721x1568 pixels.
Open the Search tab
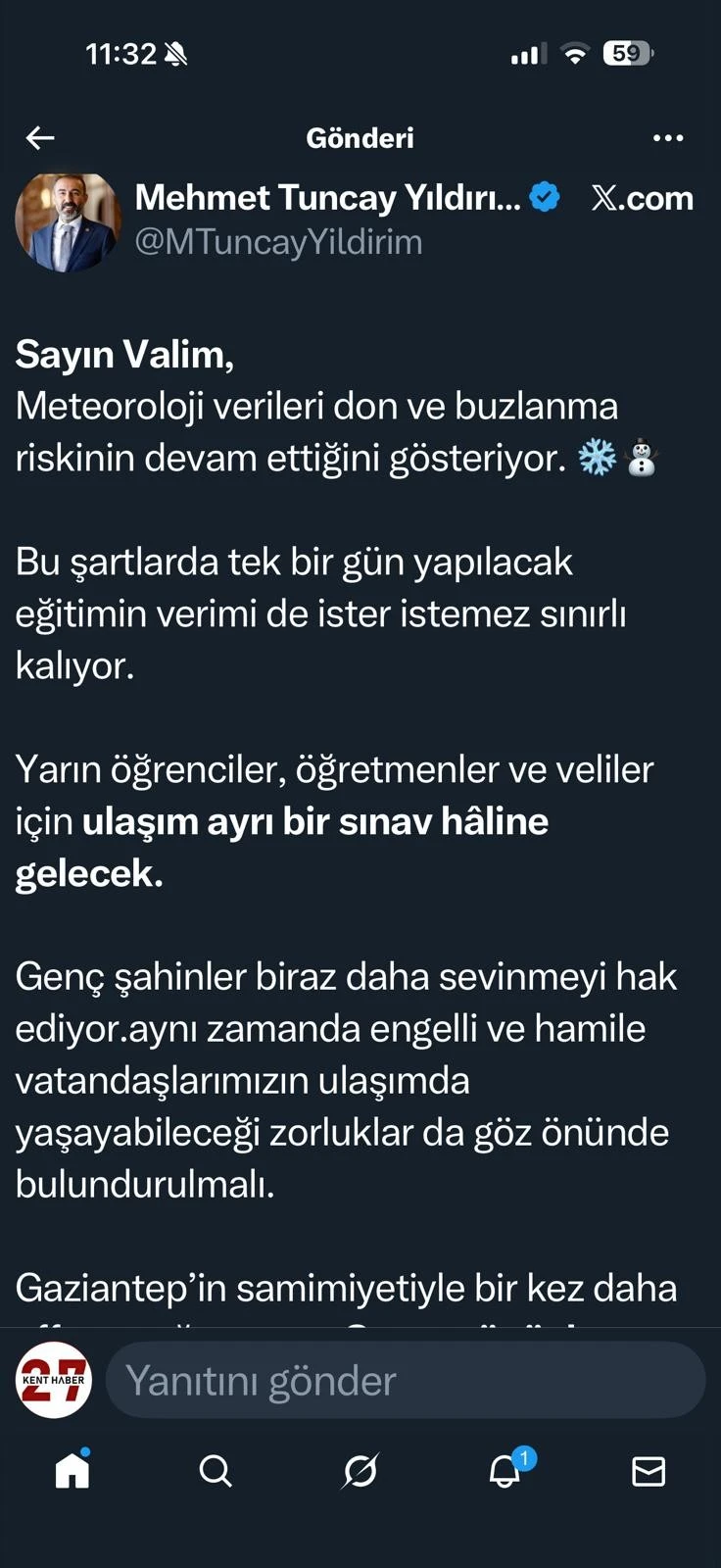click(216, 1470)
